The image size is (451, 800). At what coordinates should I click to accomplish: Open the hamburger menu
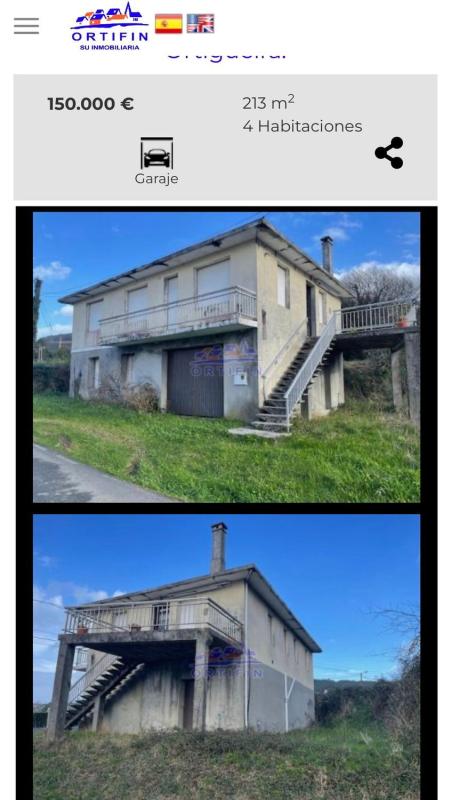coord(27,26)
